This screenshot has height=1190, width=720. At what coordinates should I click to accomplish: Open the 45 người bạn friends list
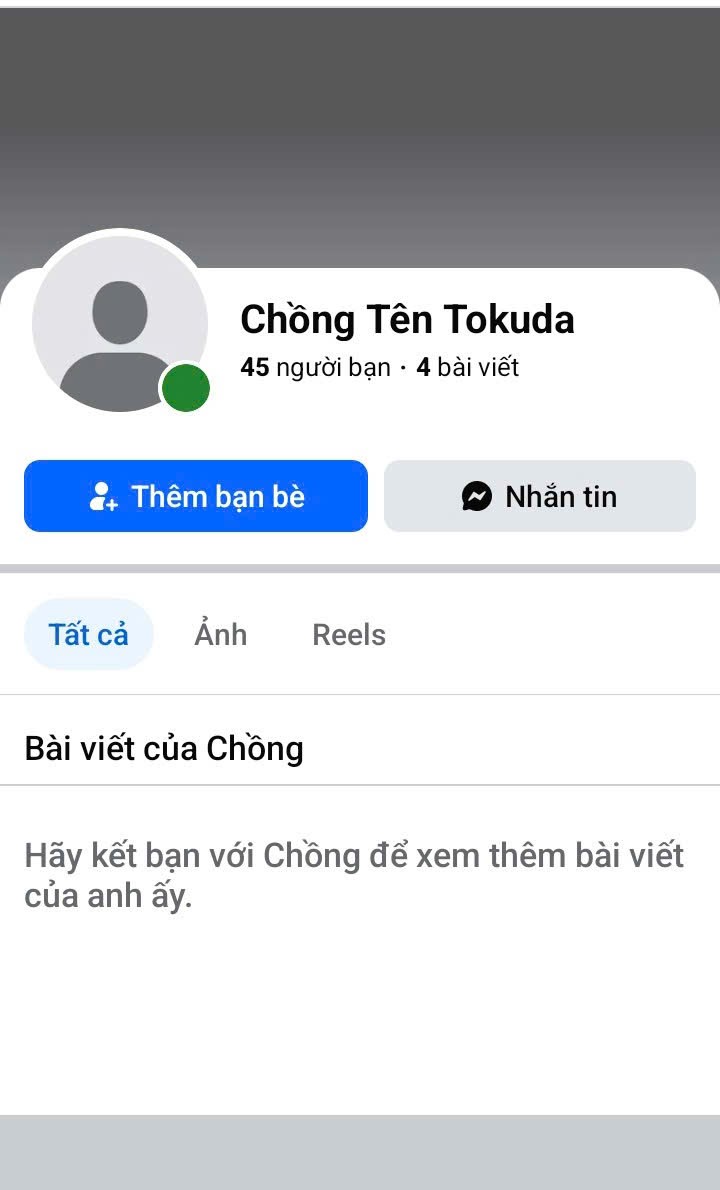click(x=315, y=368)
